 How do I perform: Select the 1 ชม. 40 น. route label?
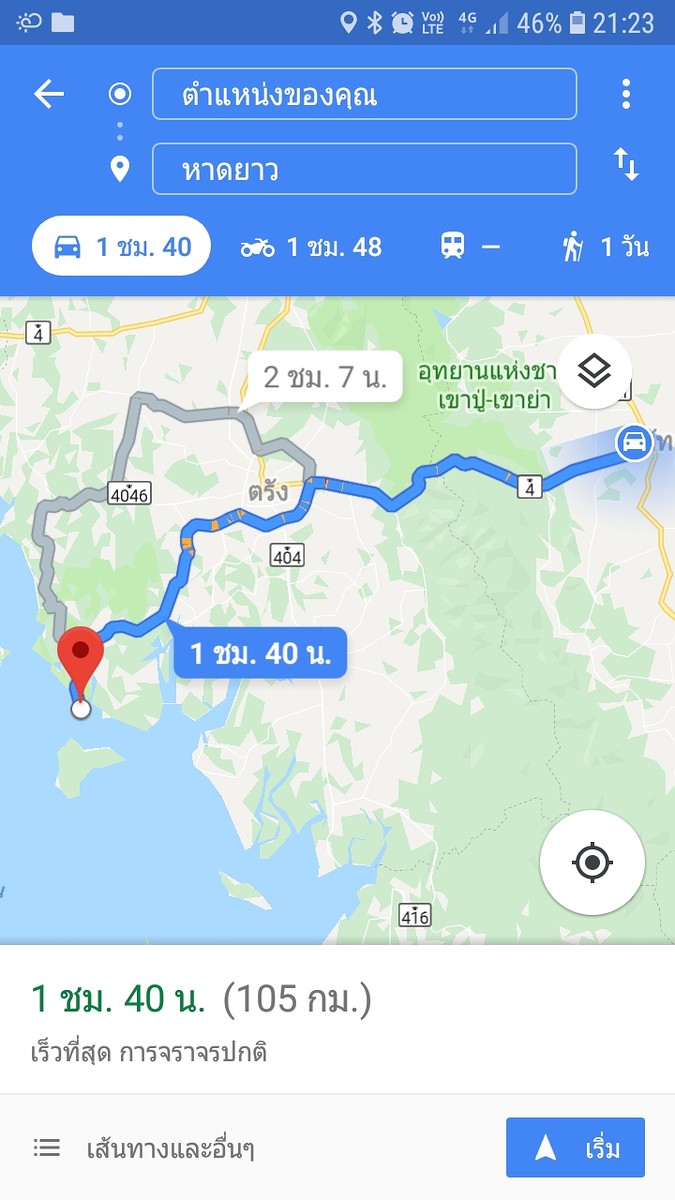261,653
